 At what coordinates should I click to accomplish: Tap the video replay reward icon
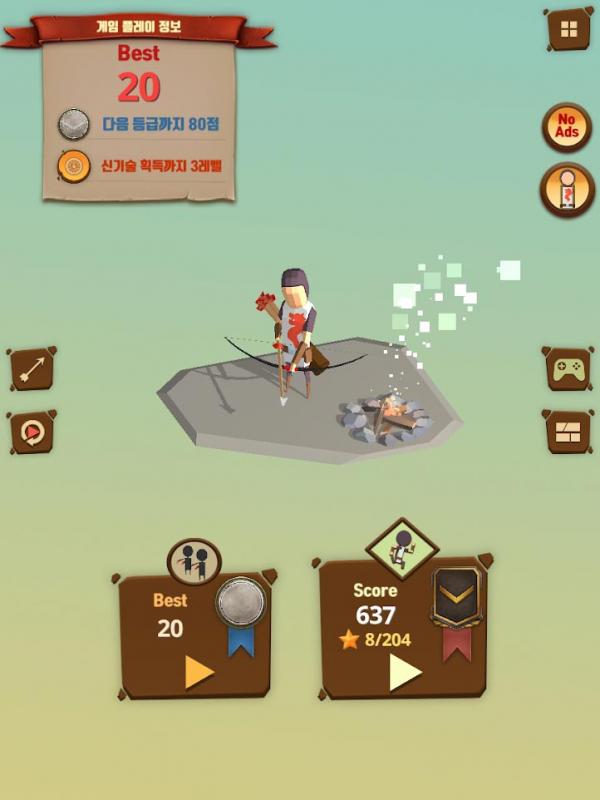click(x=32, y=433)
